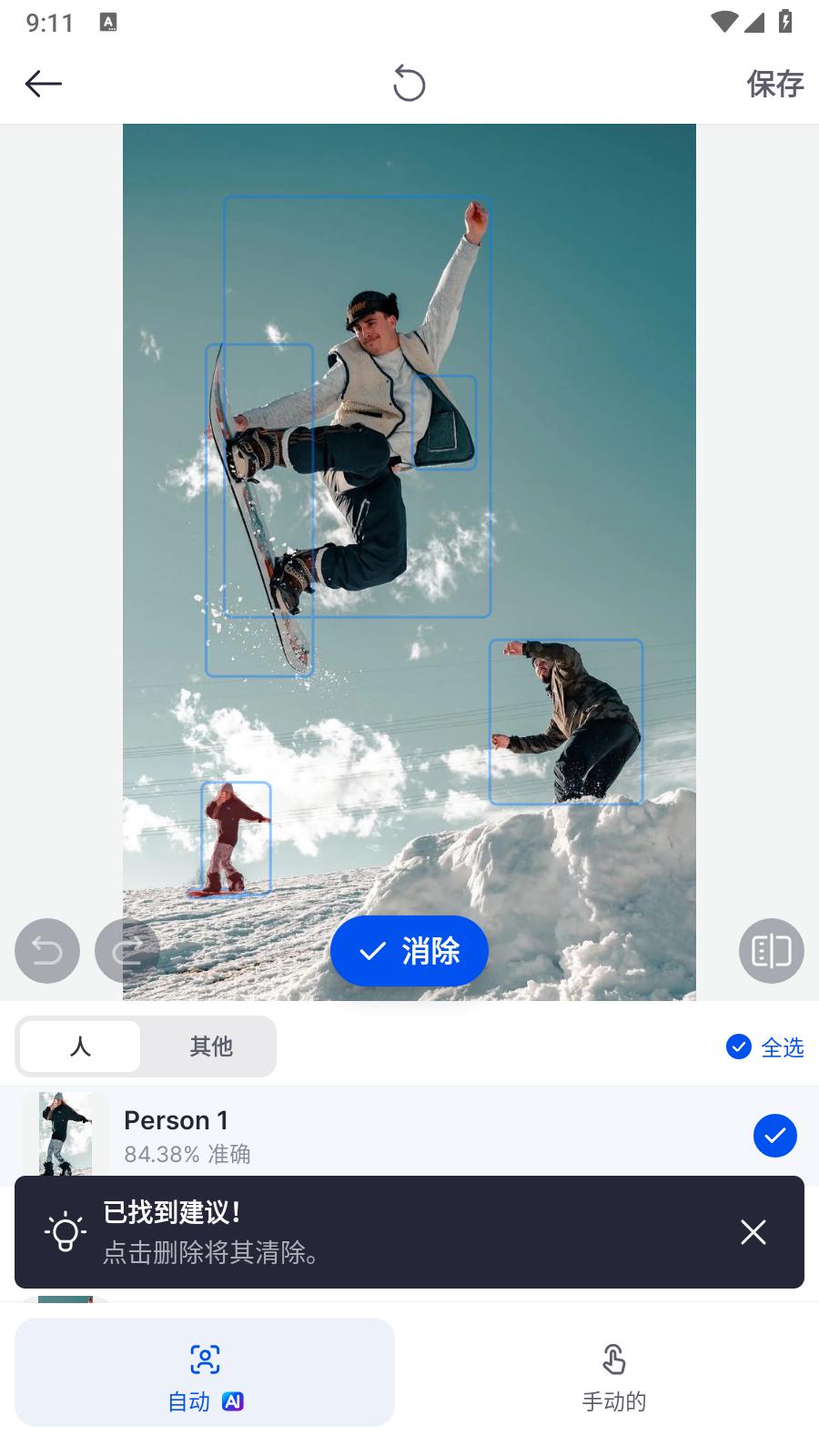Screen dimensions: 819x1456
Task: Uncheck Person 1's blue checkmark
Action: (775, 1136)
